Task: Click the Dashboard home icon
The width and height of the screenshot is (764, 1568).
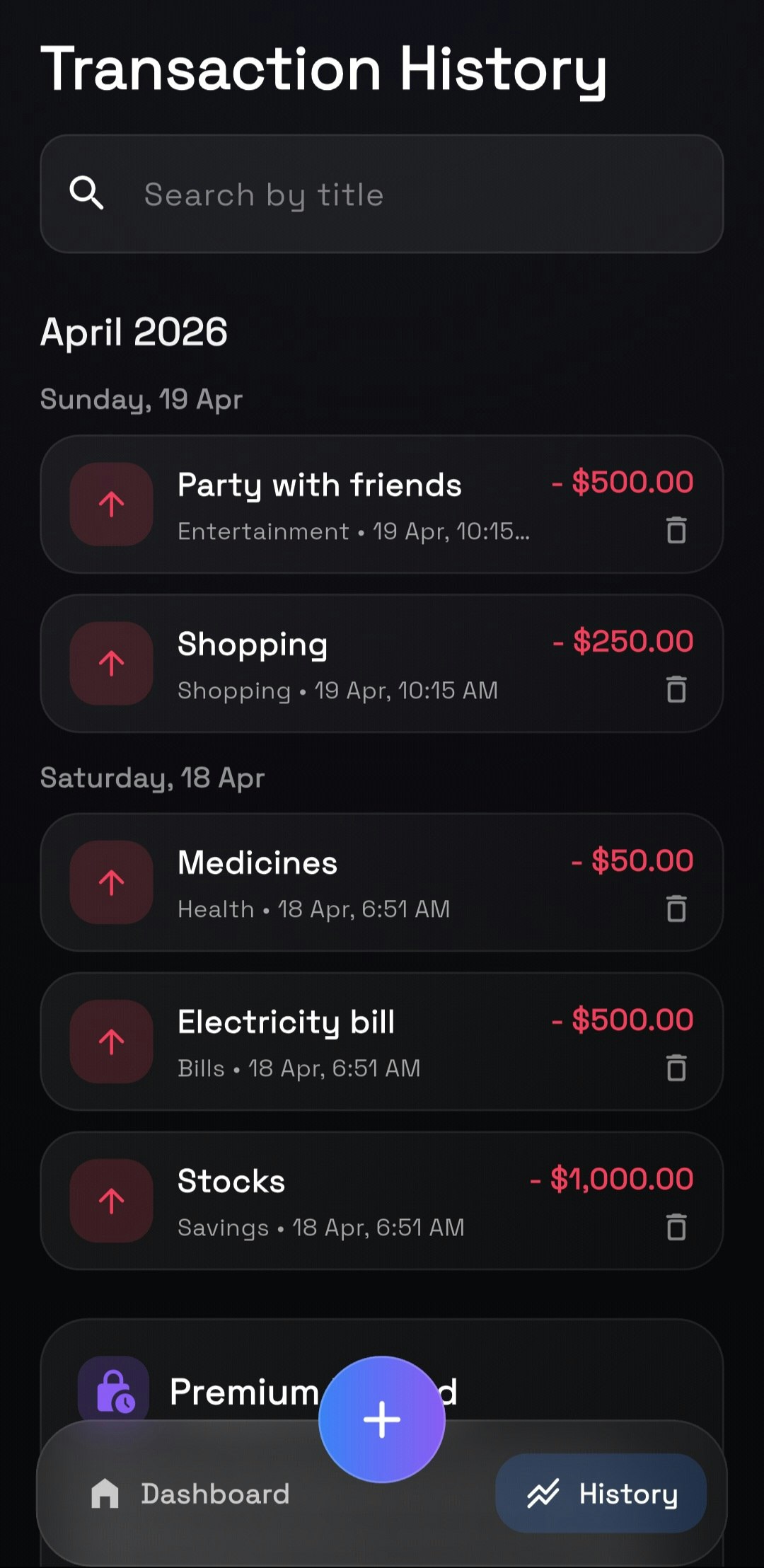Action: click(106, 1493)
